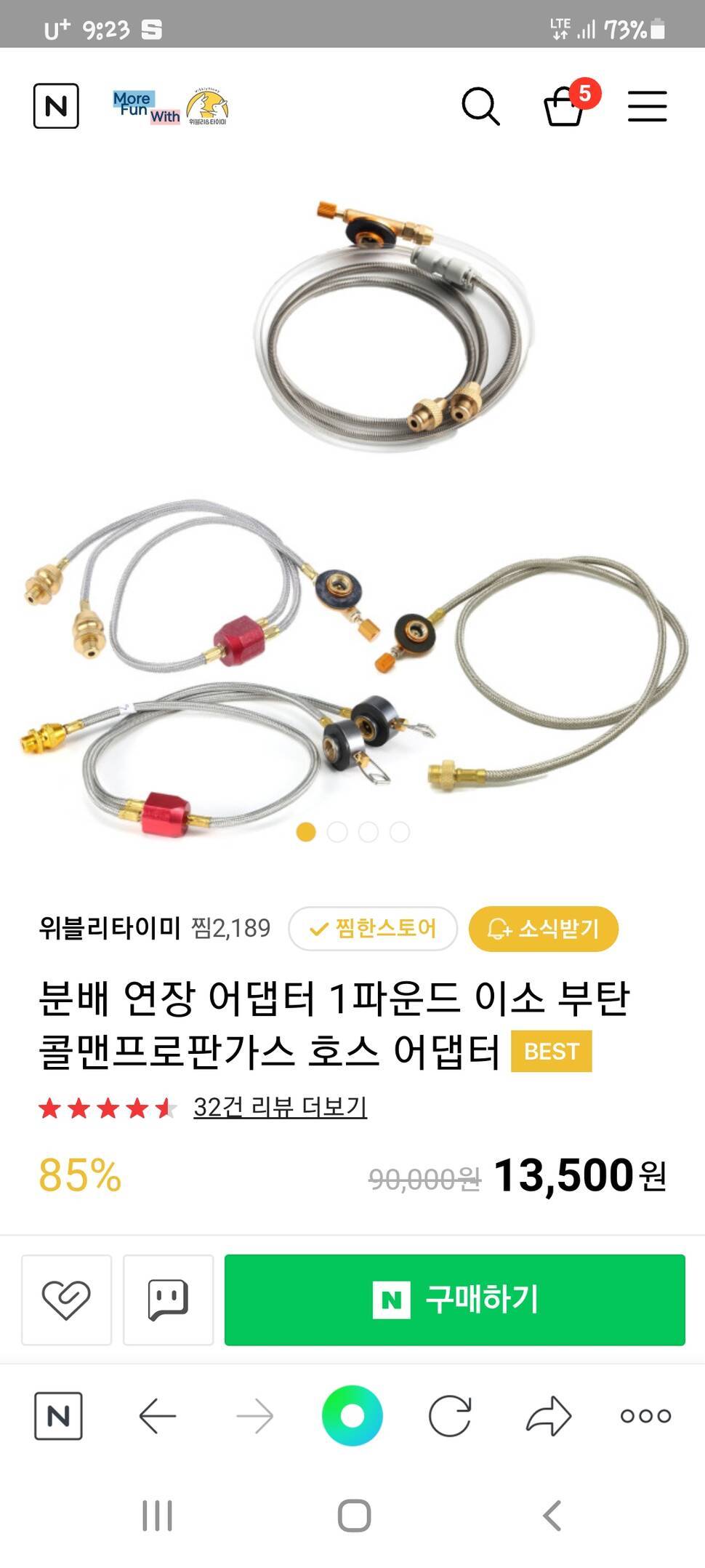
Task: View the product hose adapter image
Action: (x=352, y=509)
